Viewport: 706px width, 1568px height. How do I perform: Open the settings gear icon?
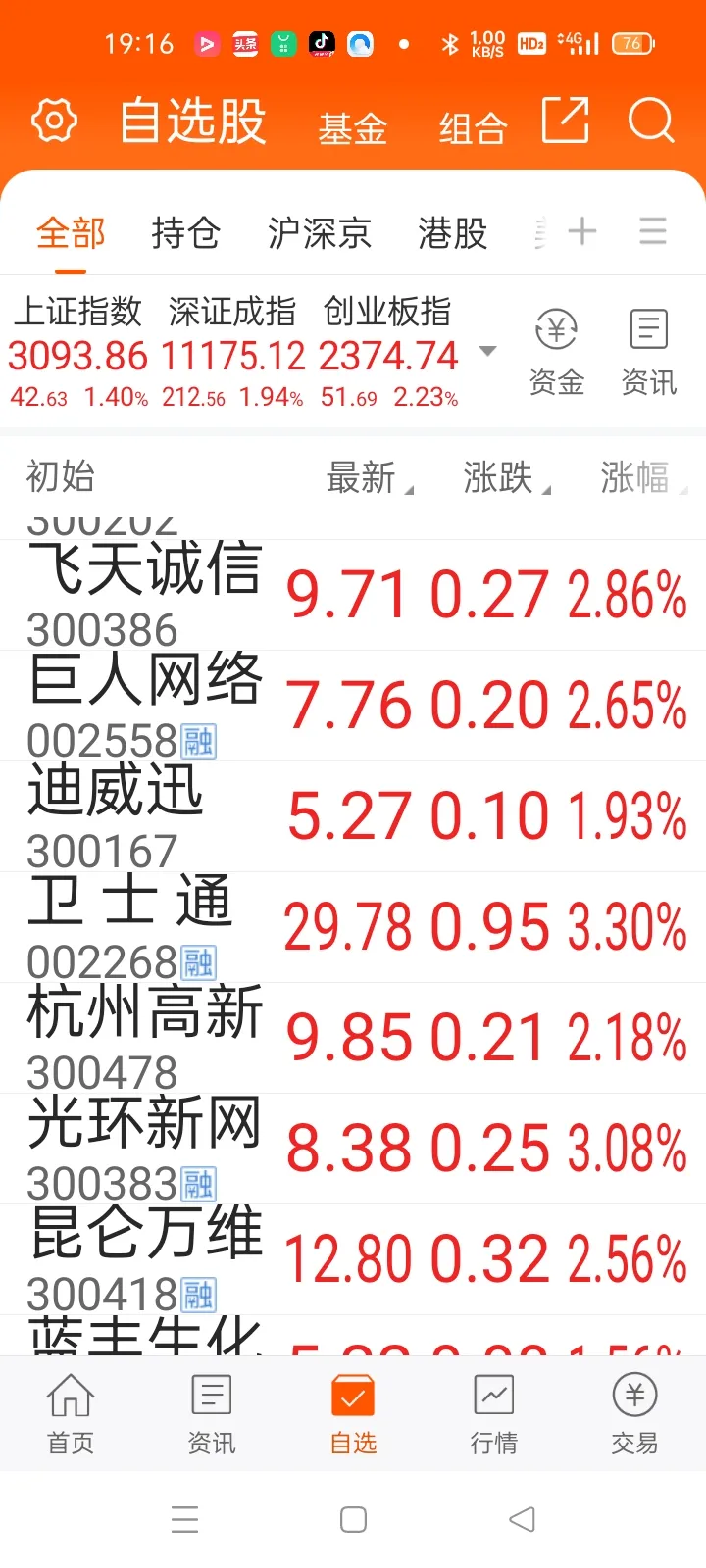click(x=54, y=121)
